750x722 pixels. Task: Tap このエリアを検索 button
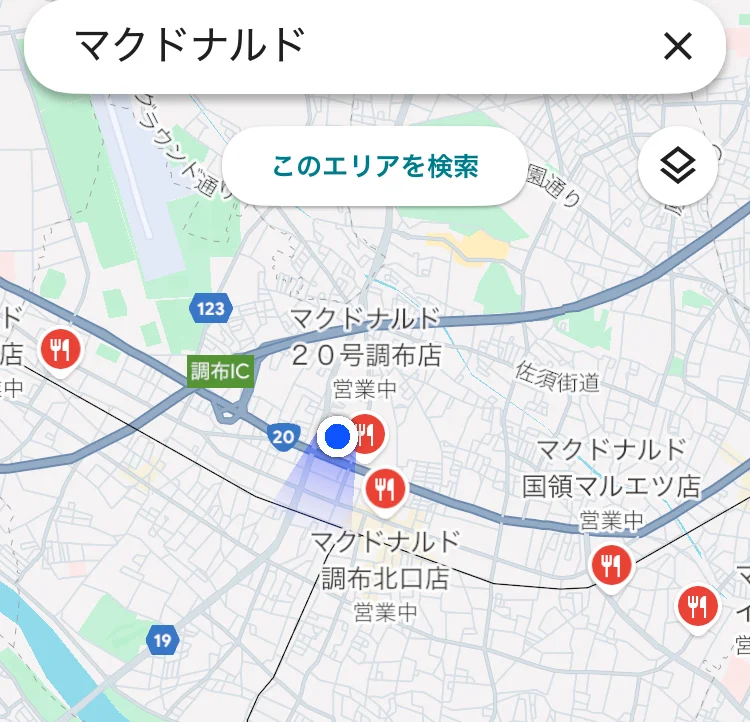[374, 166]
